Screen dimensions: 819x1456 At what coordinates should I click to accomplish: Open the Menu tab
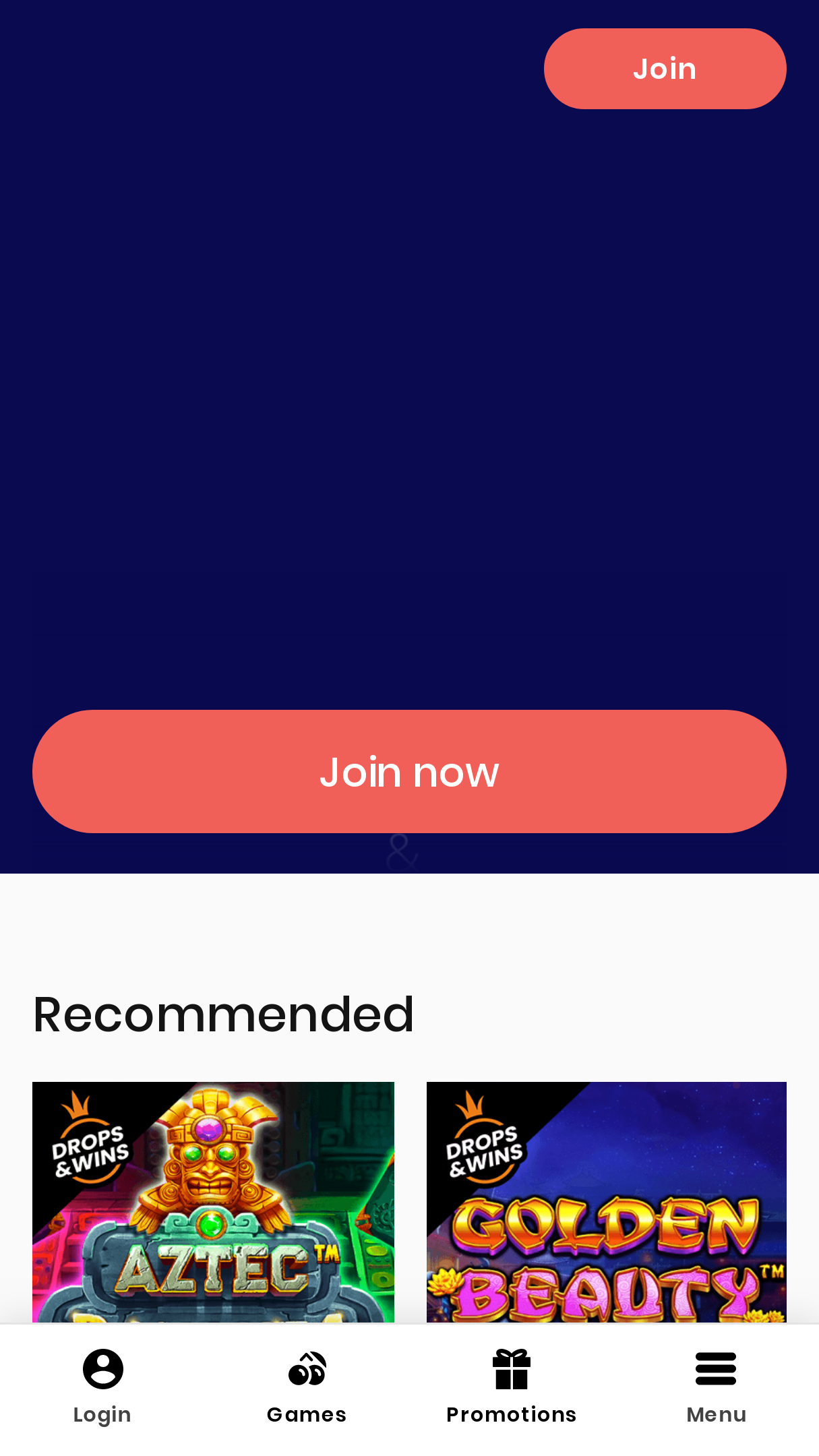click(x=717, y=1387)
